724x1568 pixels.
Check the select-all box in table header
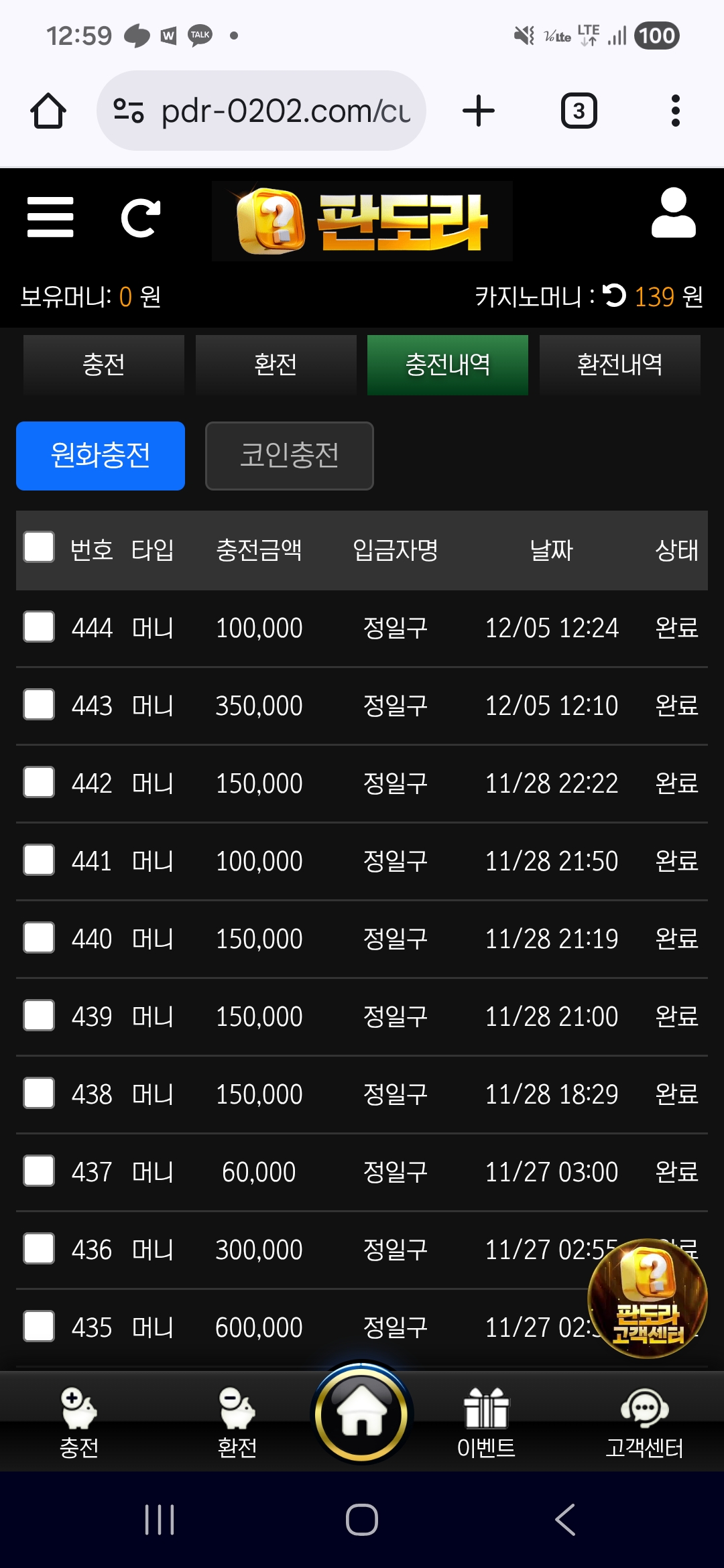pyautogui.click(x=39, y=547)
